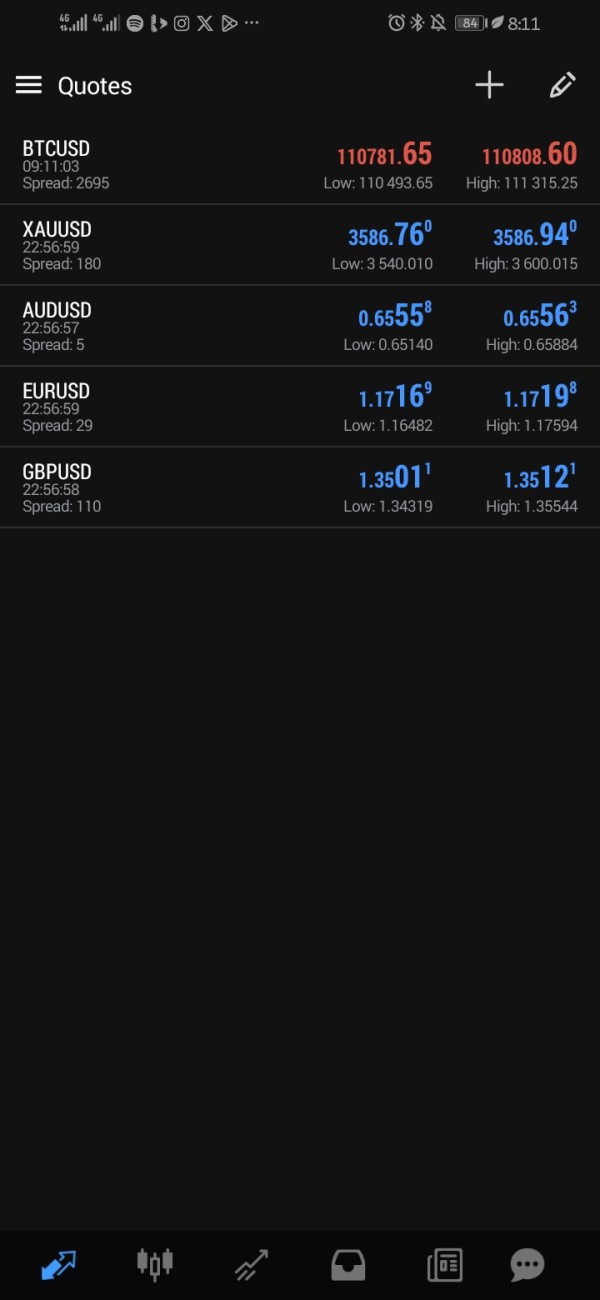Edit the quotes list with pencil icon

[x=562, y=86]
